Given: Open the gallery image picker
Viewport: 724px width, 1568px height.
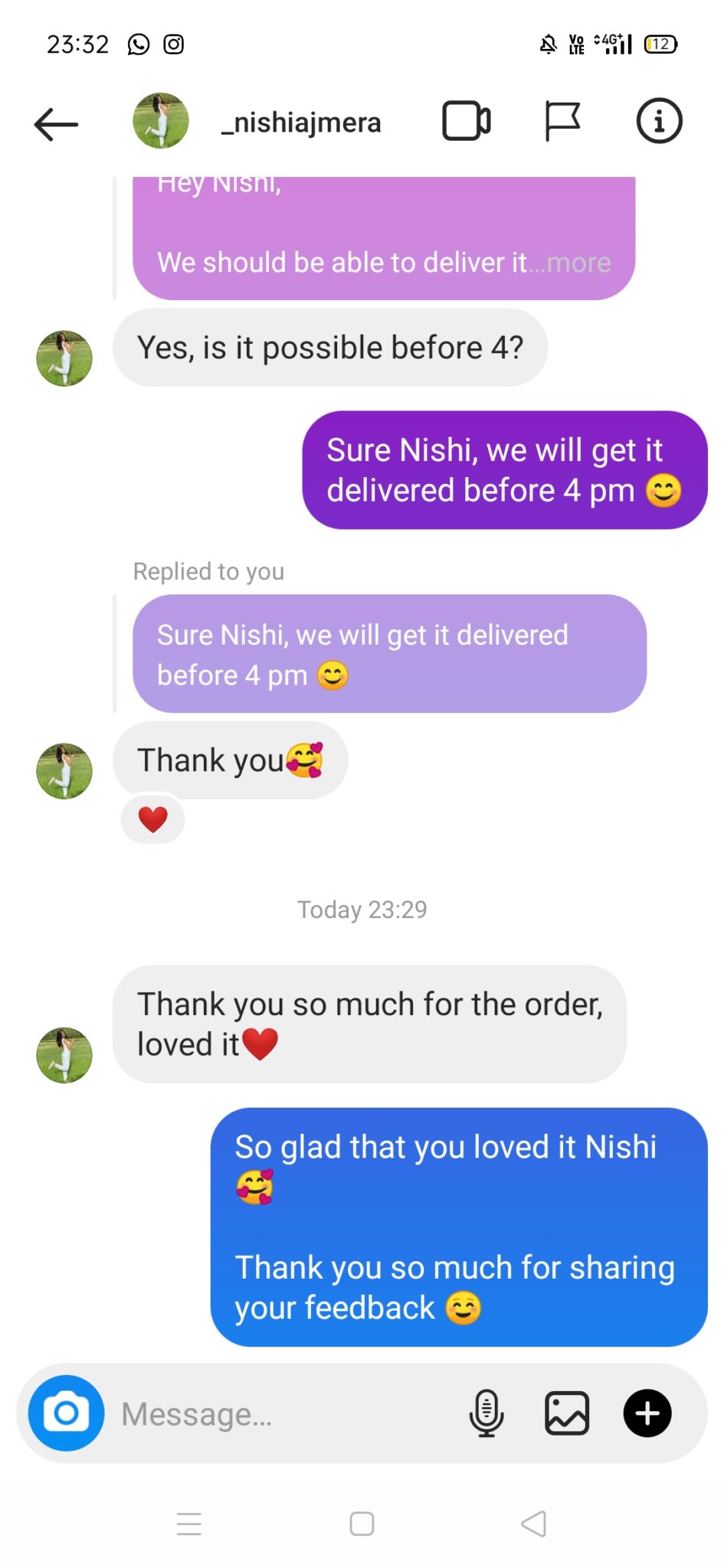Looking at the screenshot, I should (567, 1413).
